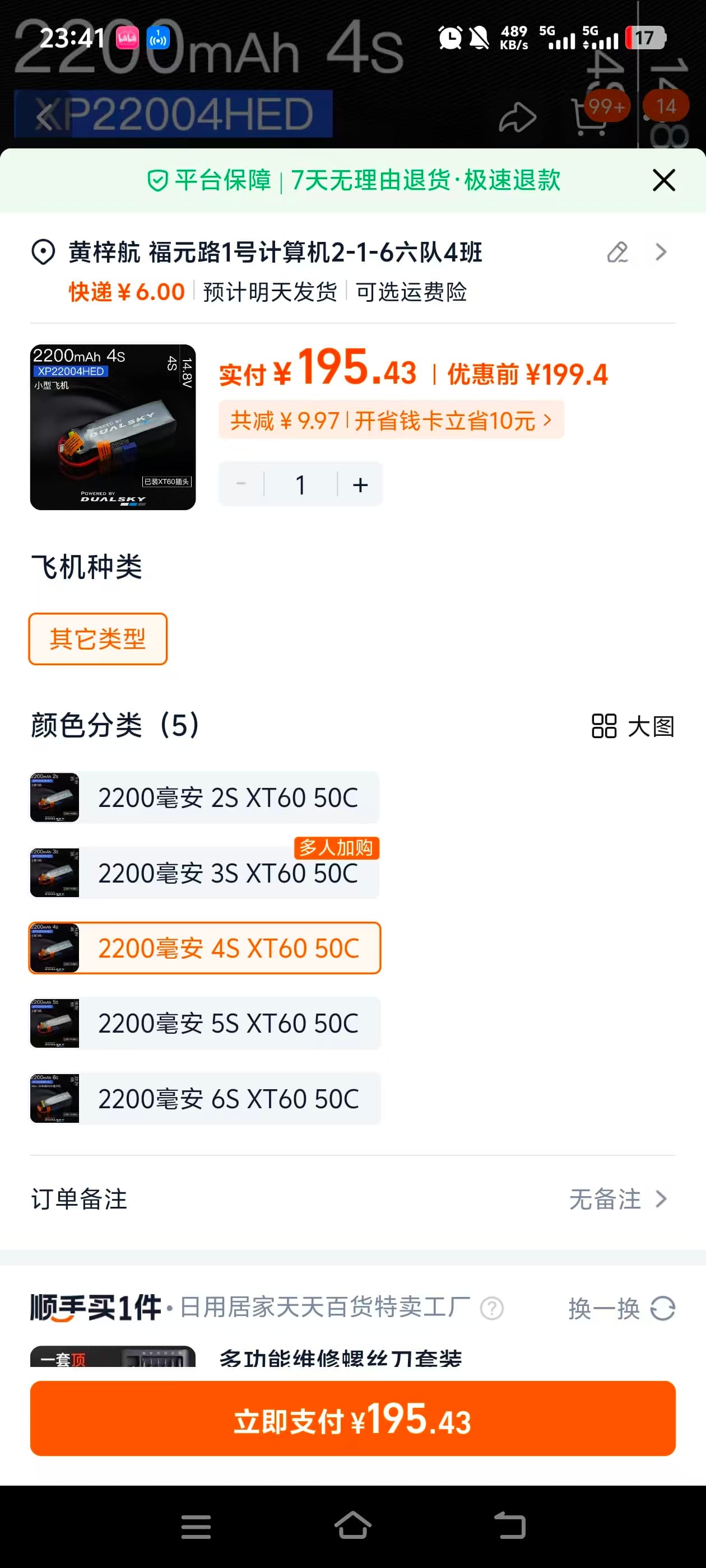The height and width of the screenshot is (1568, 706).
Task: Refresh add-on items with 换一换
Action: pyautogui.click(x=621, y=1308)
